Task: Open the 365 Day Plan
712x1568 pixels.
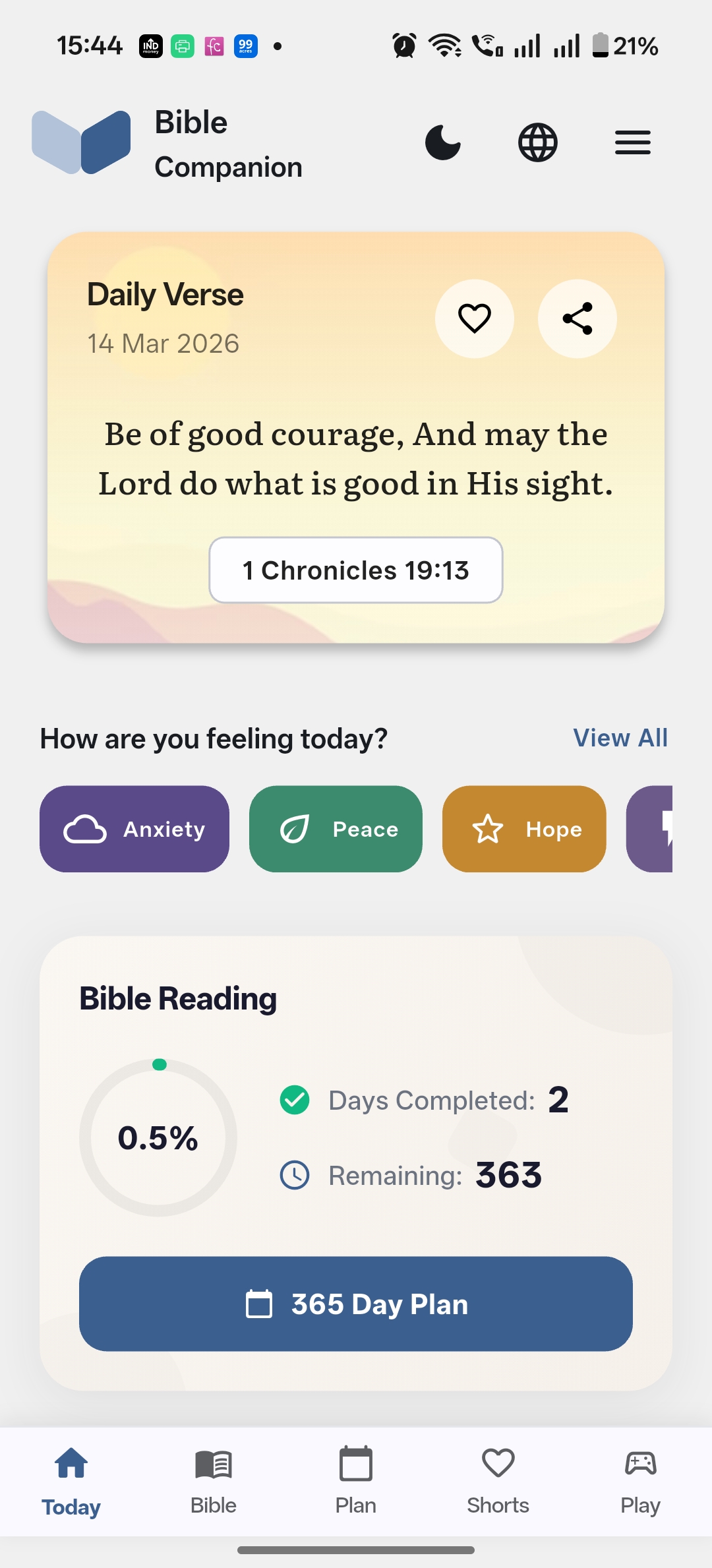Action: coord(355,1304)
